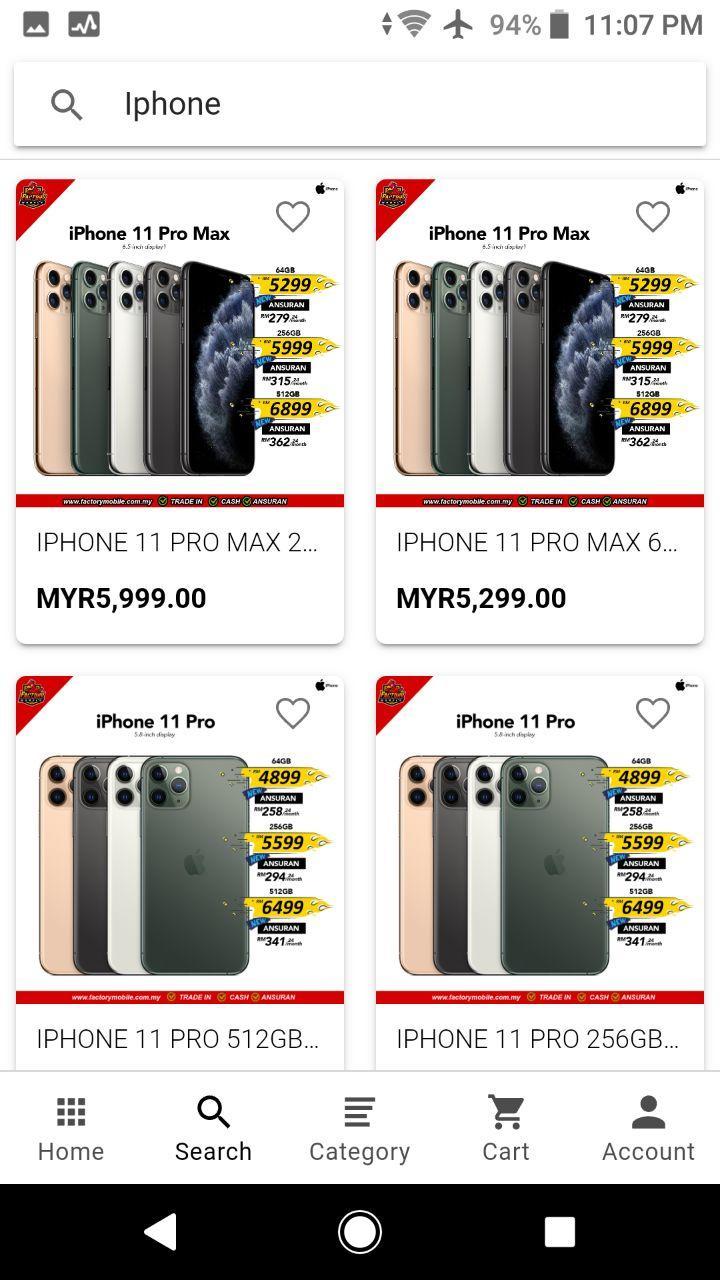This screenshot has width=720, height=1280.
Task: Select the Search tab
Action: pyautogui.click(x=213, y=1128)
